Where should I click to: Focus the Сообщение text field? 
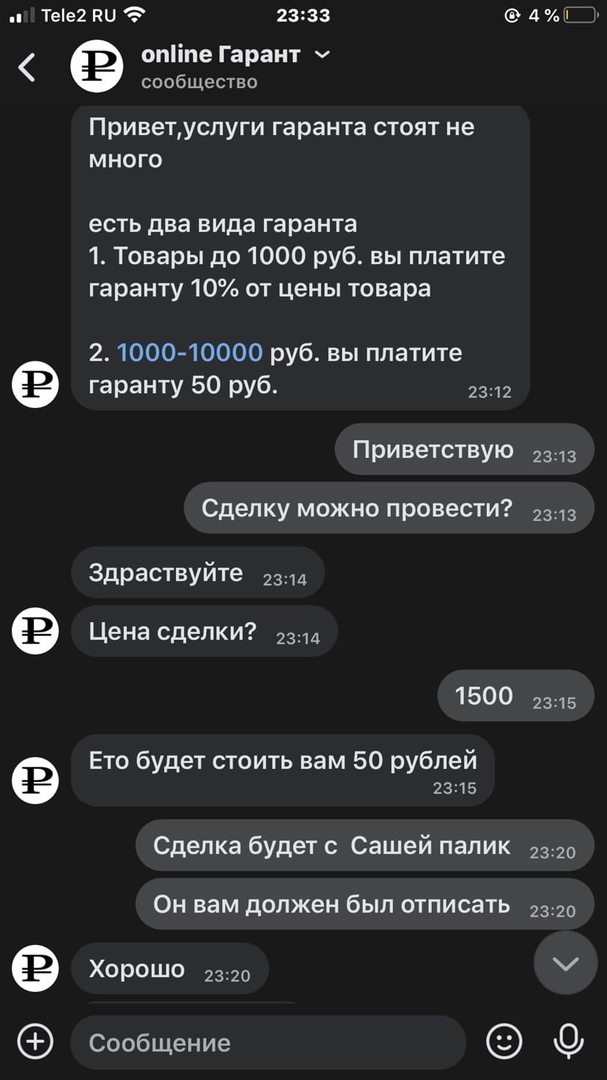[x=268, y=1043]
